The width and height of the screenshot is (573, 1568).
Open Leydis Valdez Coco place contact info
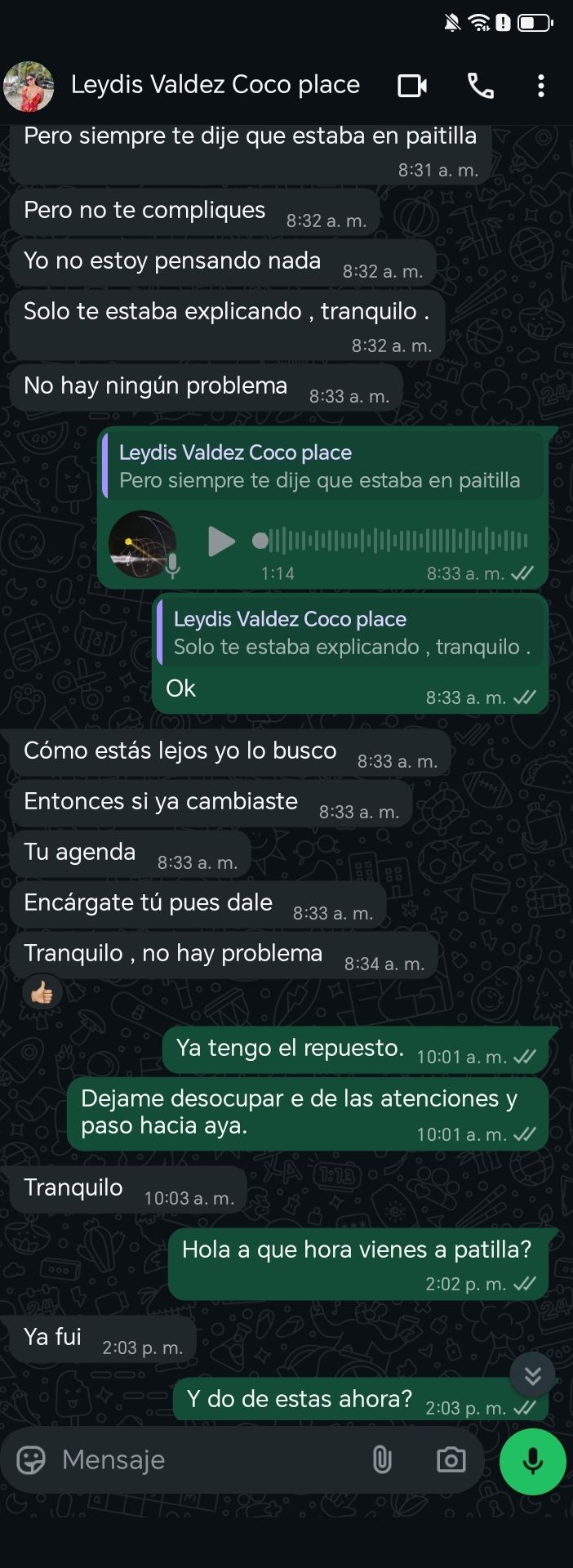coord(215,85)
